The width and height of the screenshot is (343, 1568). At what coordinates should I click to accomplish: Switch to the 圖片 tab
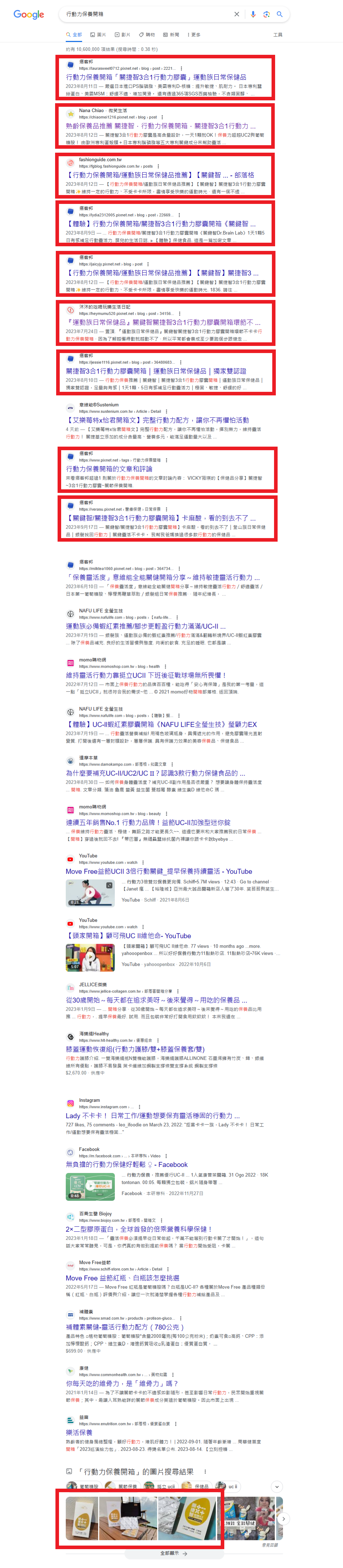pos(98,35)
